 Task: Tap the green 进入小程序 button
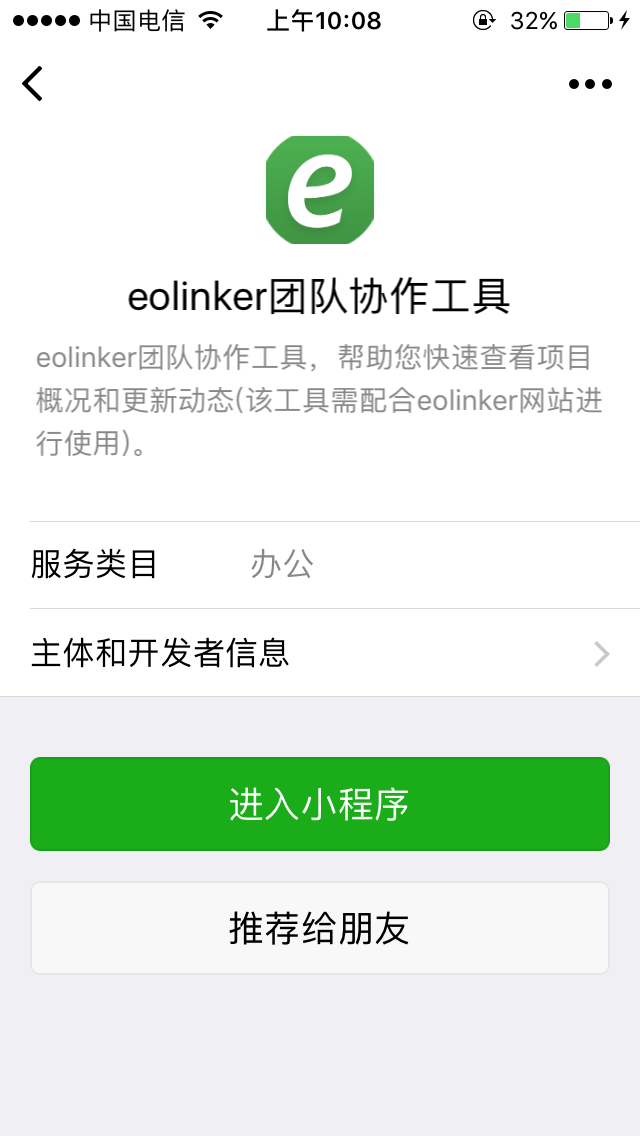coord(320,804)
